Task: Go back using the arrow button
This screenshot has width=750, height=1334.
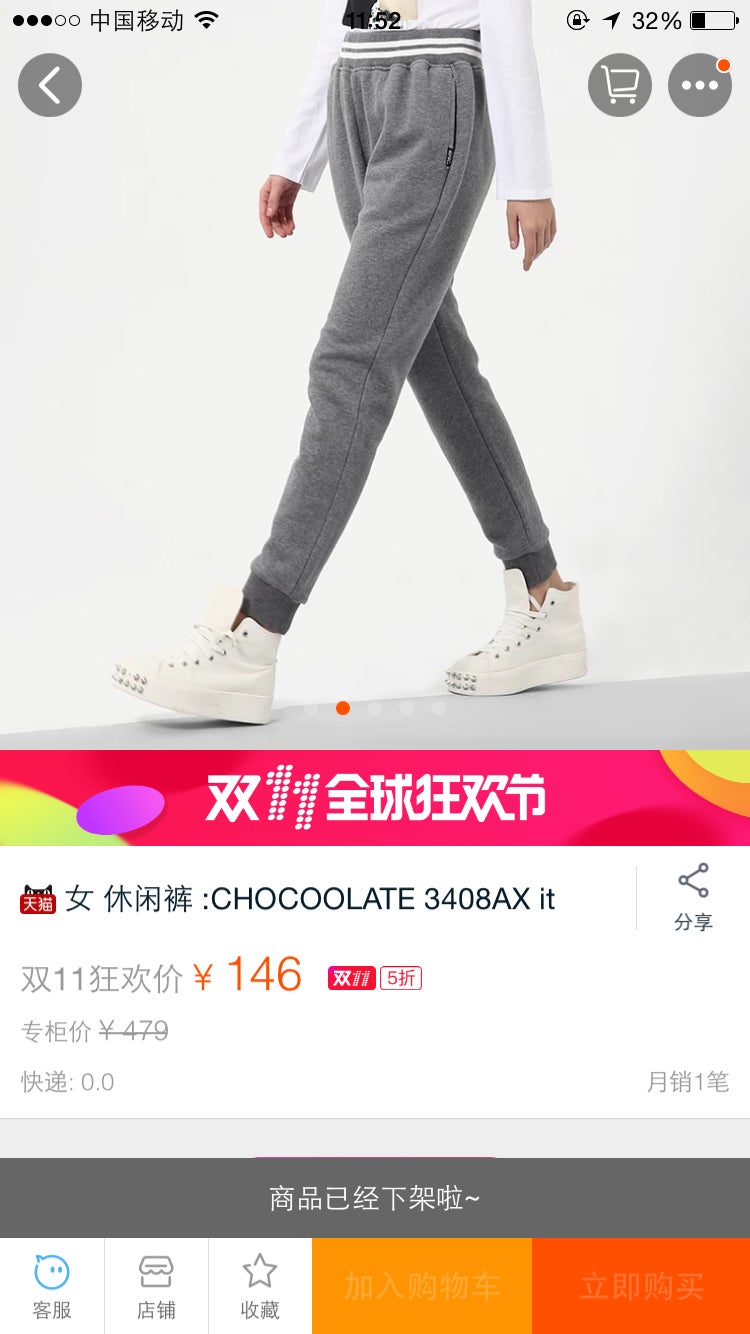Action: [x=49, y=85]
